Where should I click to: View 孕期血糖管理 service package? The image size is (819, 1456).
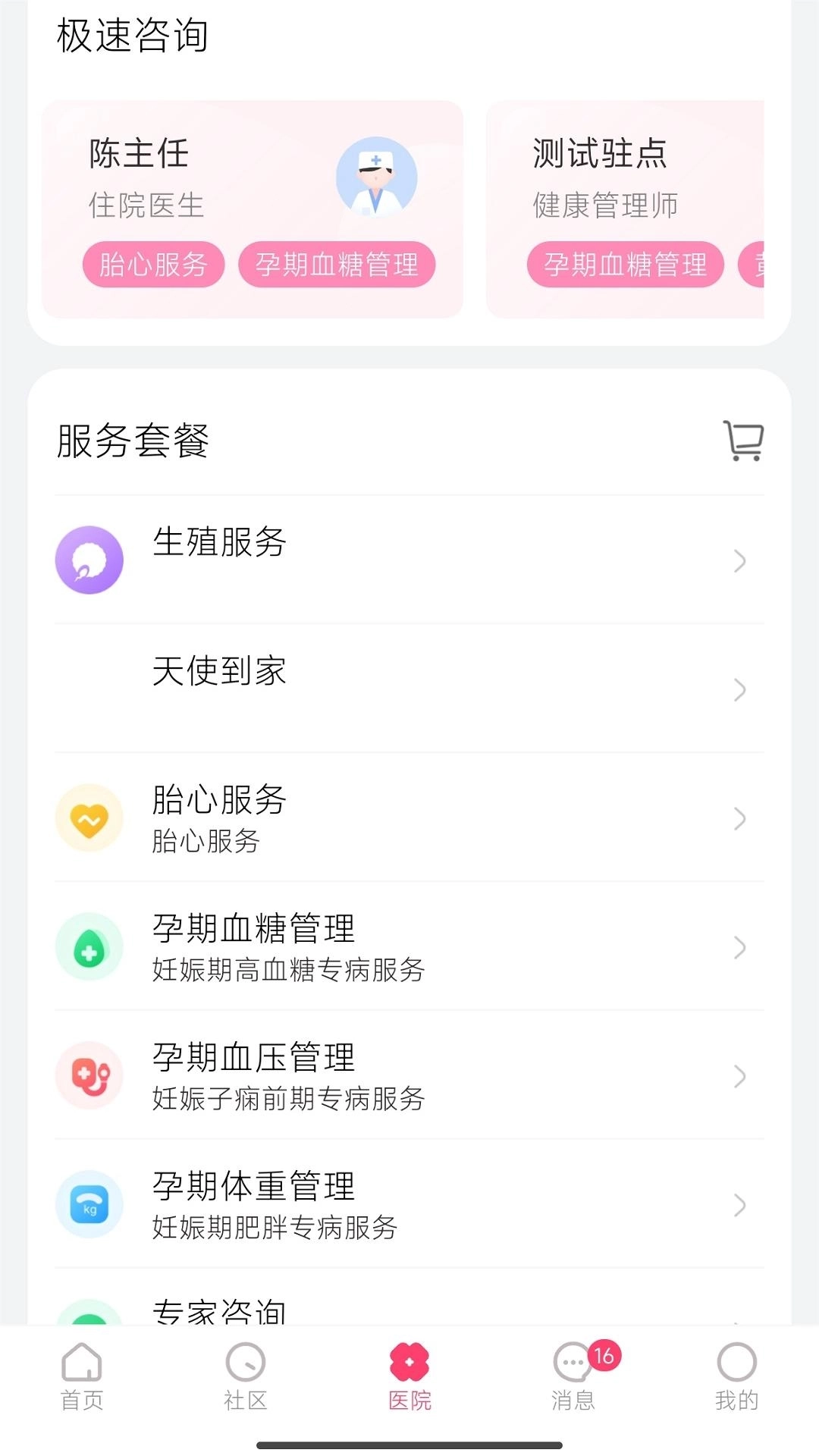coord(409,946)
